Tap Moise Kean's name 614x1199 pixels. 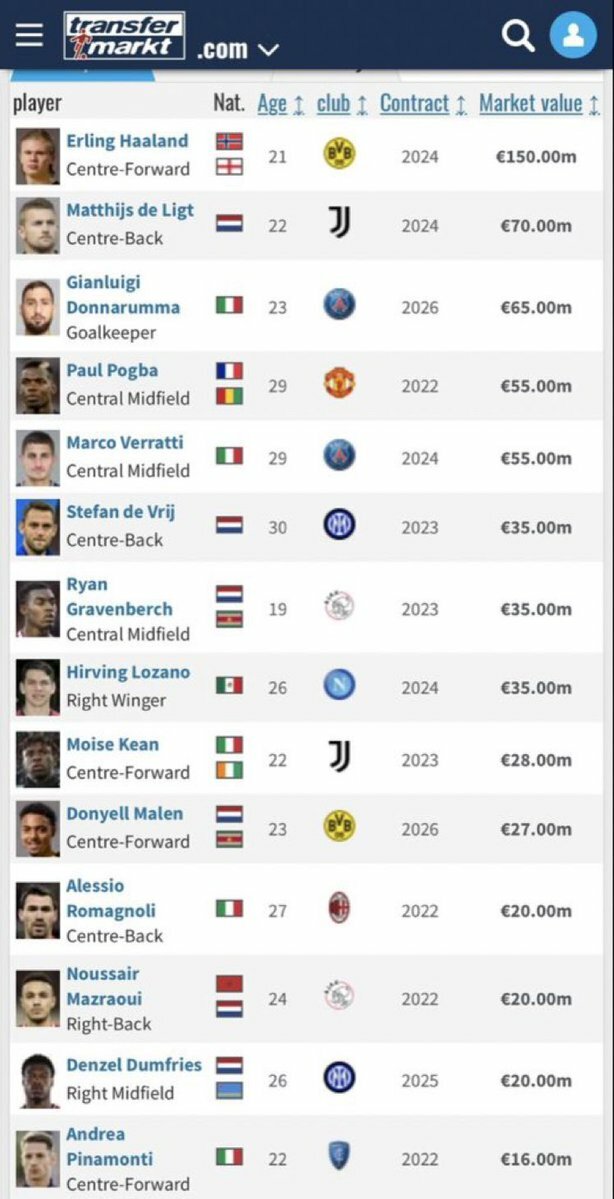point(112,745)
